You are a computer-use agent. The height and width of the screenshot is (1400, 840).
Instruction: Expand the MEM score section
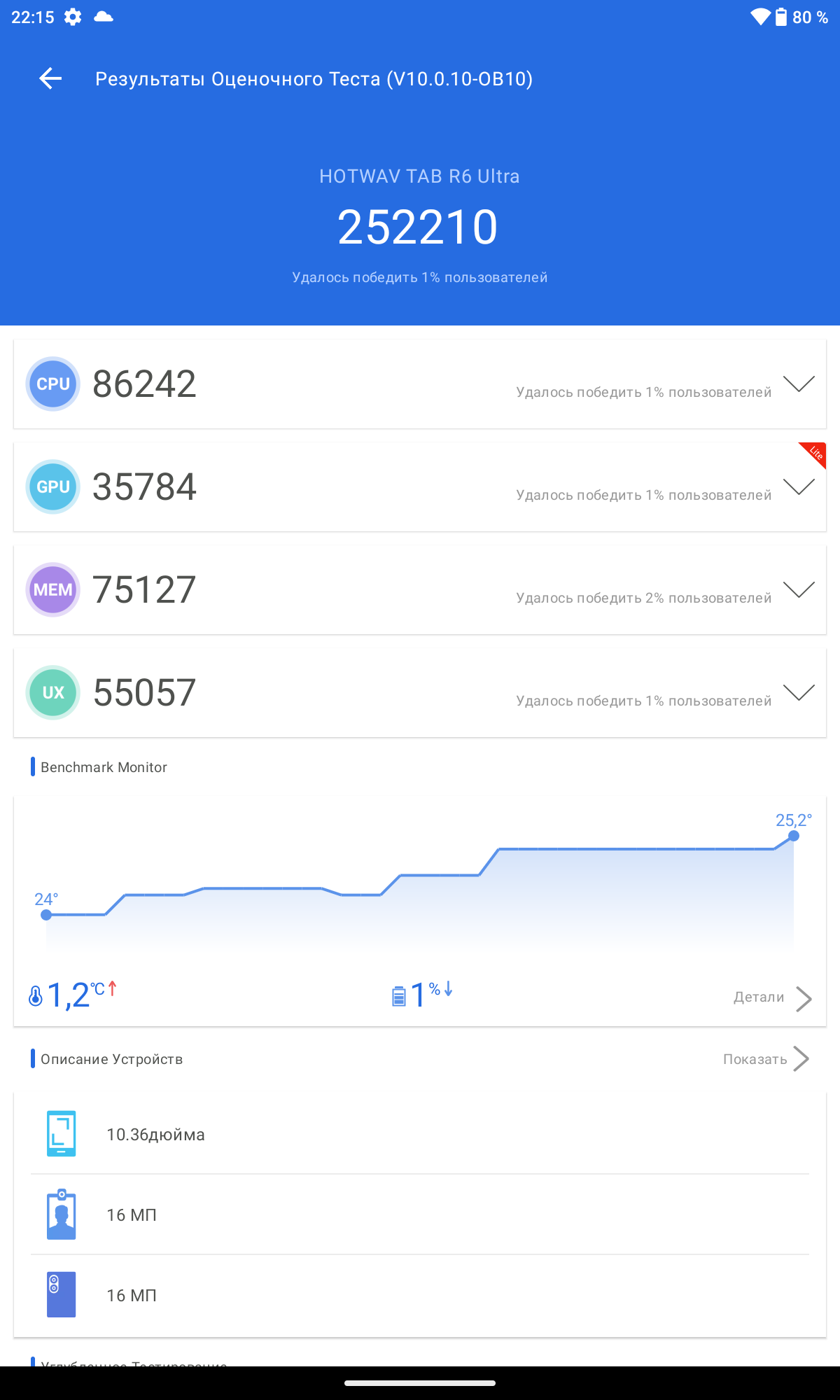pyautogui.click(x=799, y=589)
